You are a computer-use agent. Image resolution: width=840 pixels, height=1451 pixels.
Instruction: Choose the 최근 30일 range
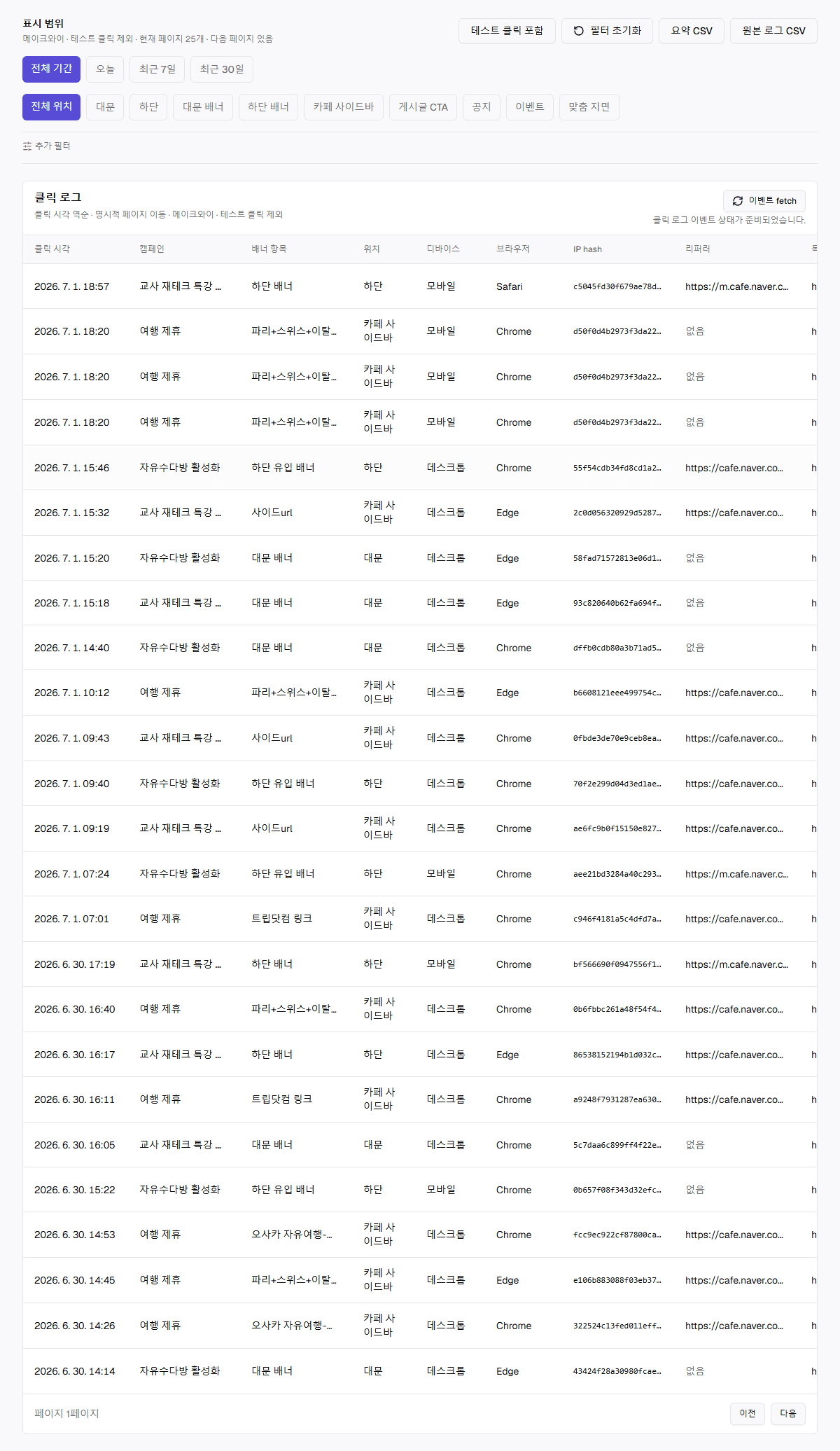[x=222, y=69]
